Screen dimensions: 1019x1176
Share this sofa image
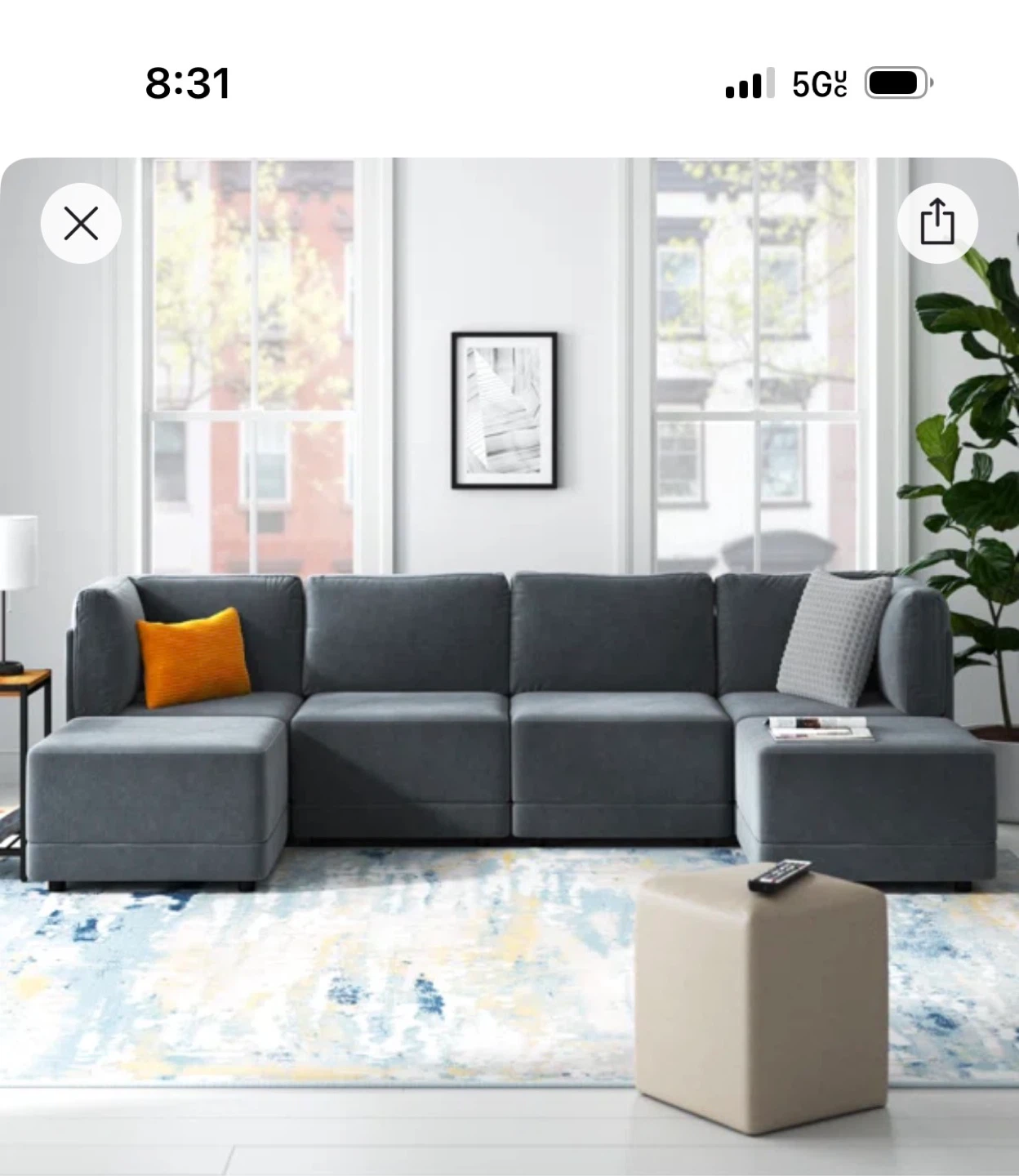pos(937,222)
